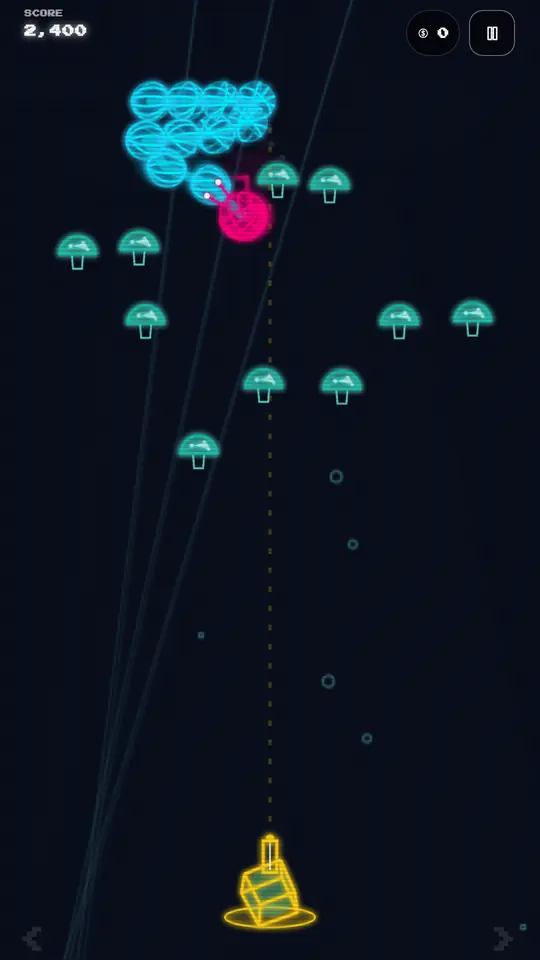The height and width of the screenshot is (960, 540).
Task: Pause the game
Action: click(492, 33)
